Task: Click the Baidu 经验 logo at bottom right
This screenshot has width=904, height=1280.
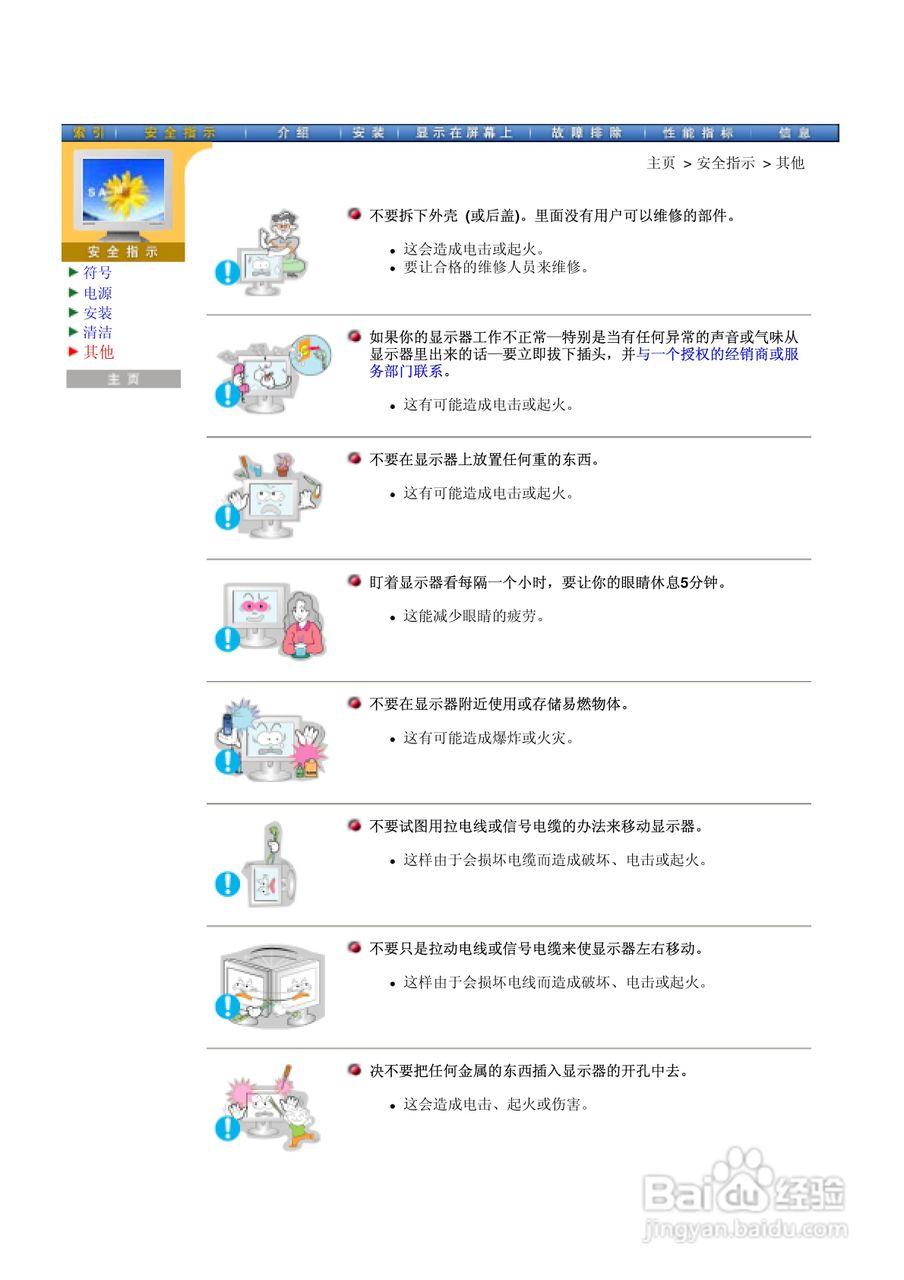Action: tap(745, 1192)
